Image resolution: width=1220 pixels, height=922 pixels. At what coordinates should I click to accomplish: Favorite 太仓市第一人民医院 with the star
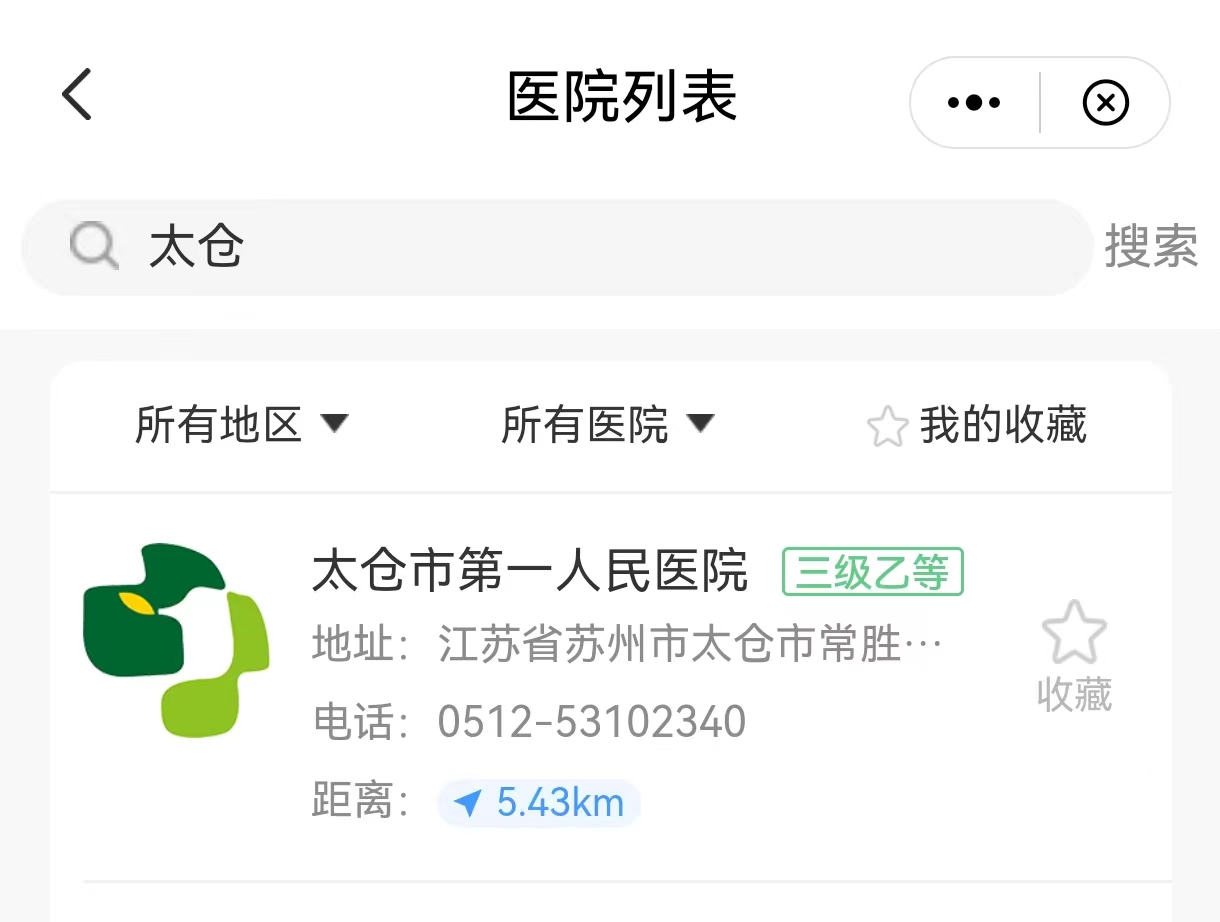point(1074,656)
